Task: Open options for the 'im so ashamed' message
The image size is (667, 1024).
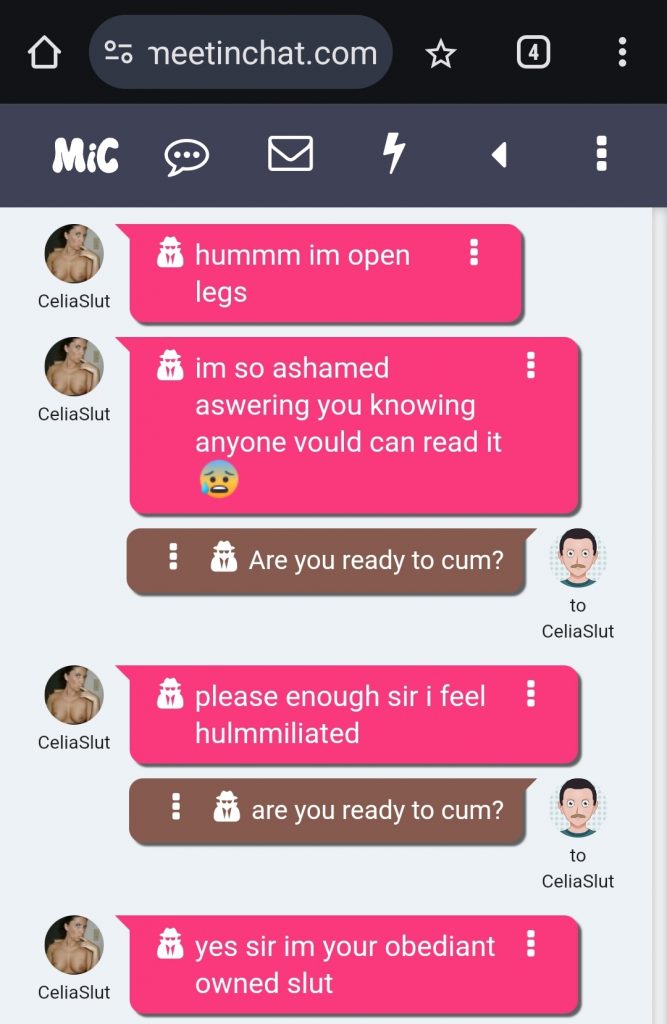Action: [531, 366]
